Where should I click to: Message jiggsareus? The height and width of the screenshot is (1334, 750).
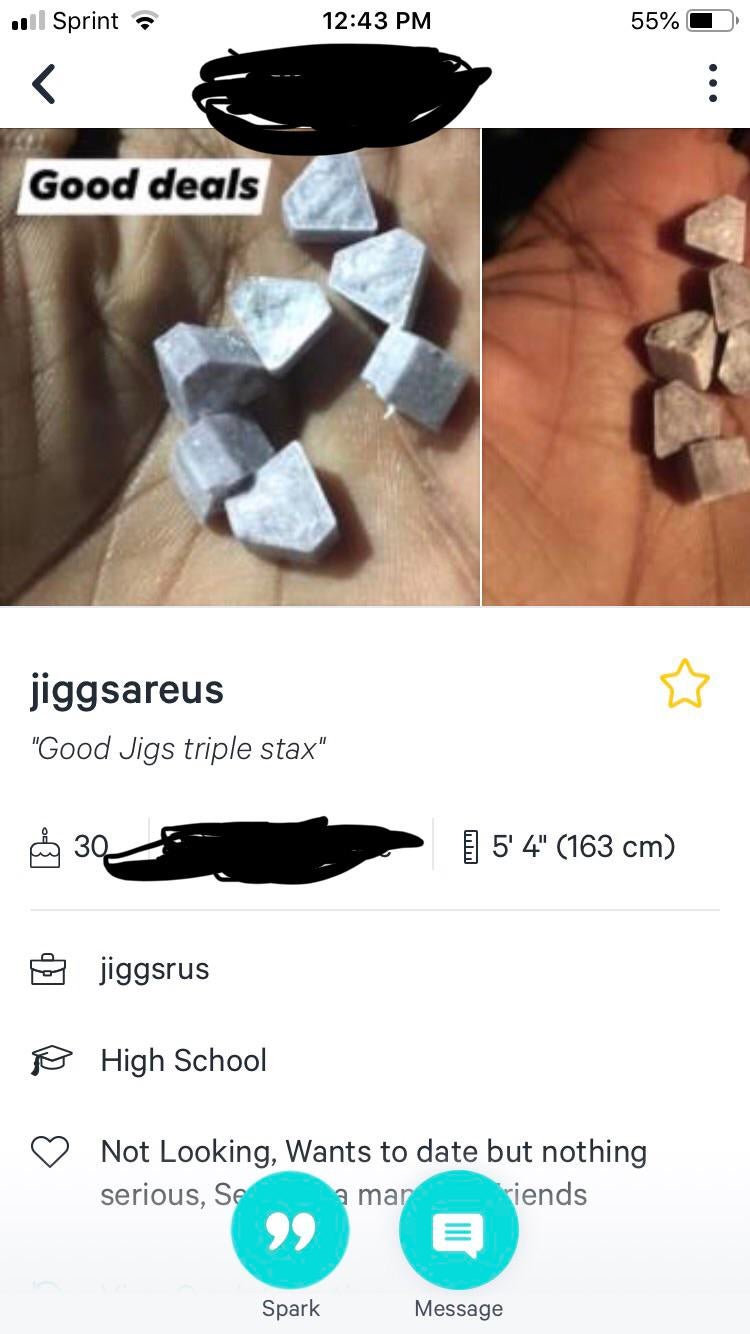click(x=458, y=1232)
